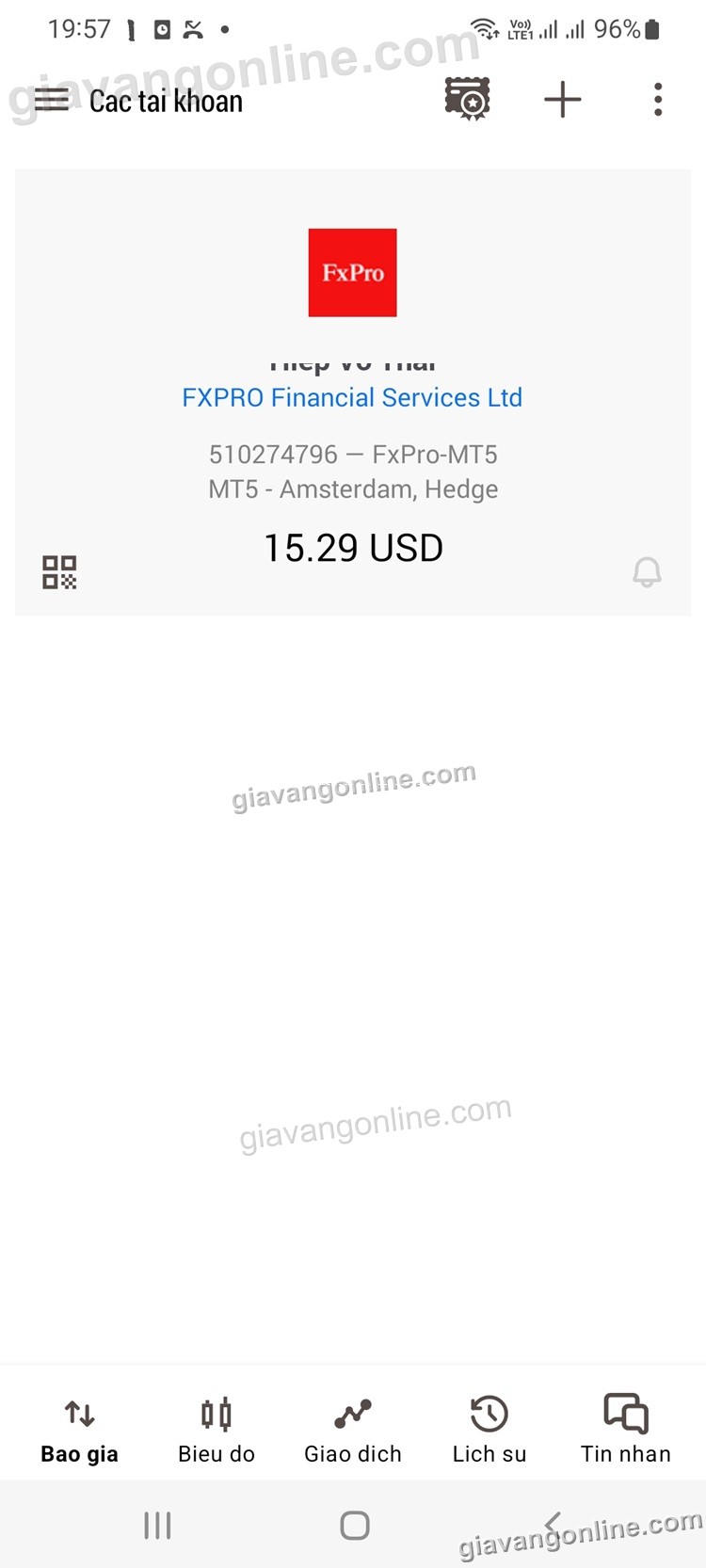Show the account QR code icon

click(59, 572)
